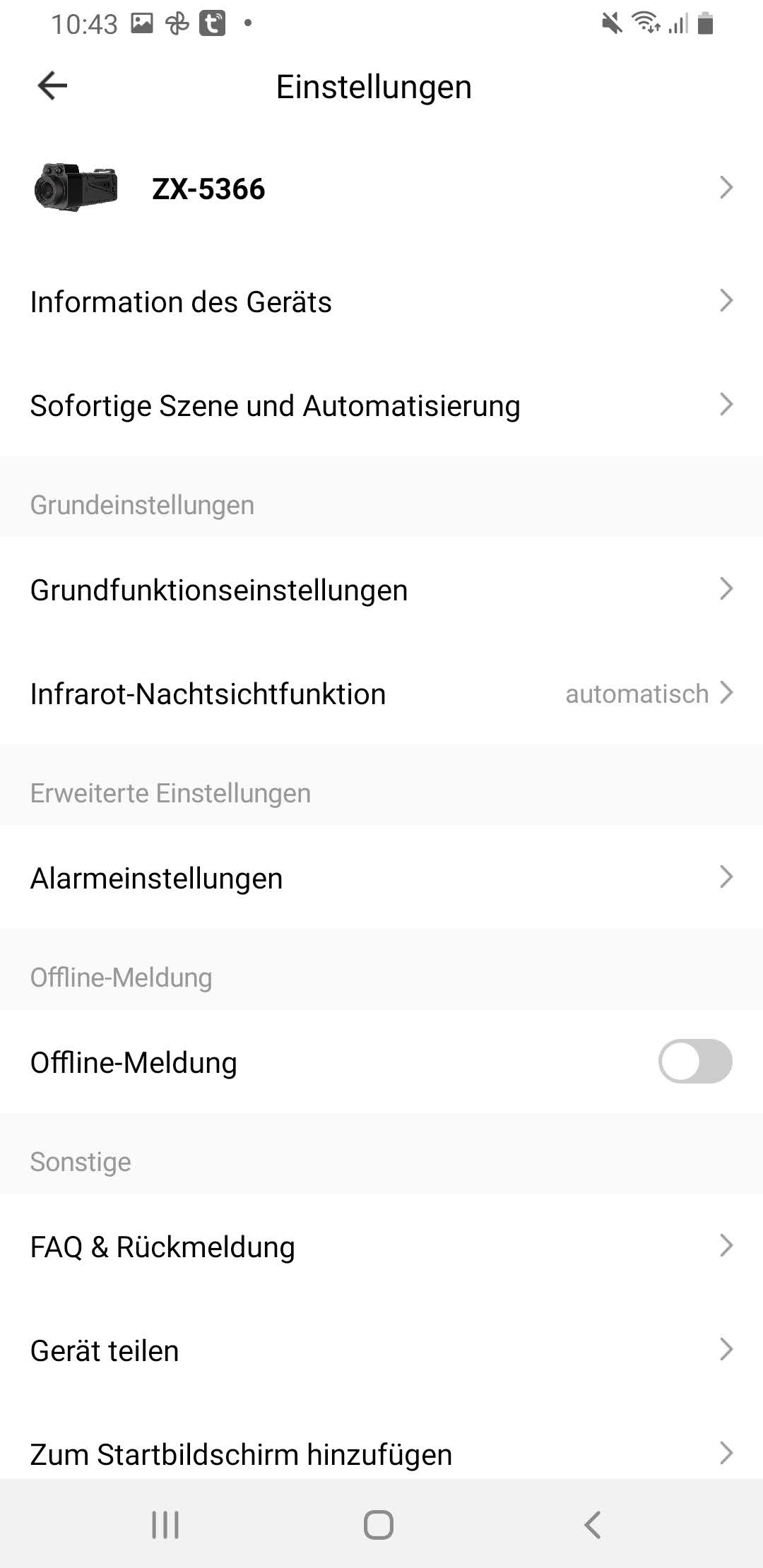Go to the system home screen

click(x=379, y=1524)
